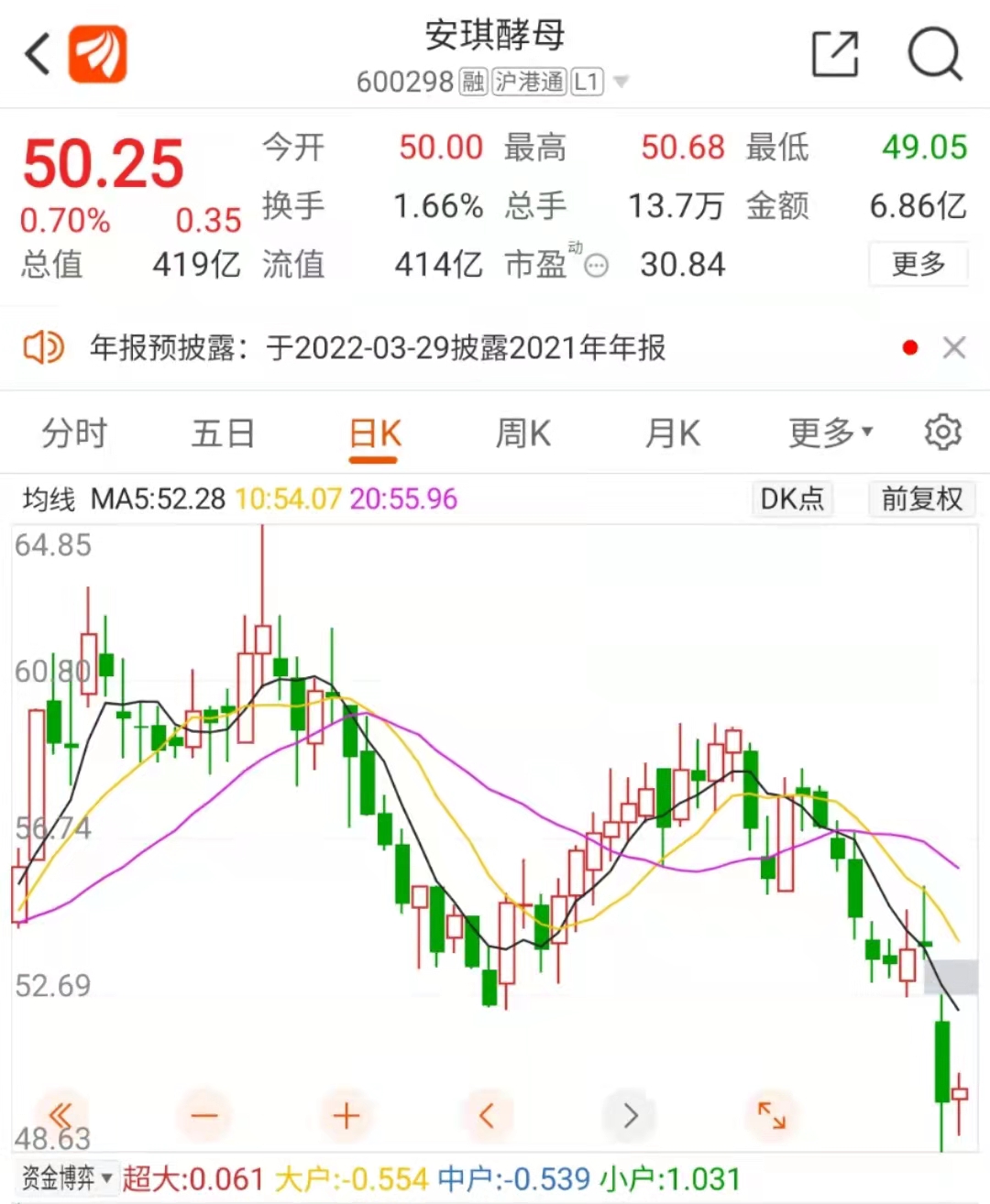Image resolution: width=990 pixels, height=1204 pixels.
Task: Open chart settings gear
Action: 942,432
